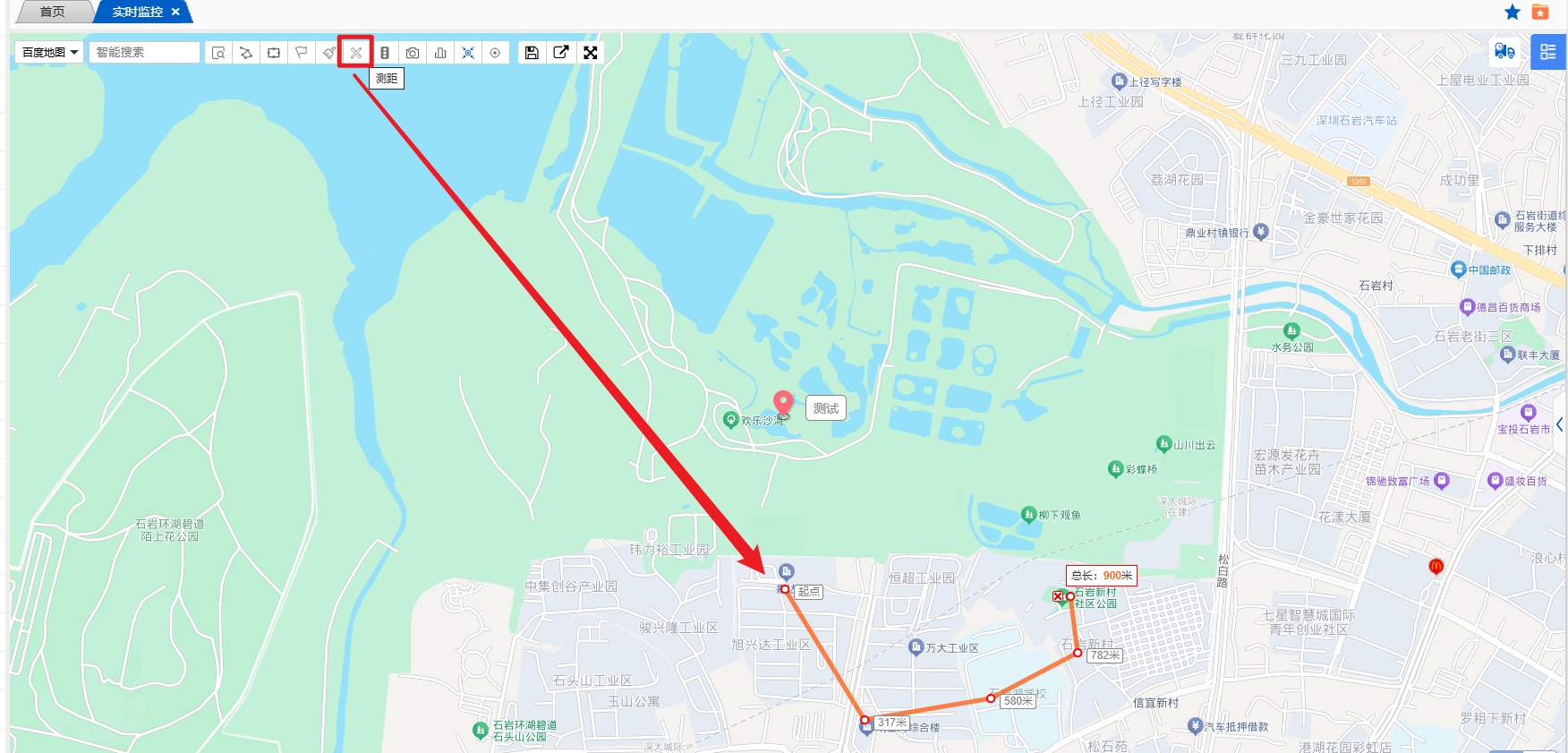The height and width of the screenshot is (753, 1568).
Task: Tap the area search magnifier tool
Action: tap(218, 53)
